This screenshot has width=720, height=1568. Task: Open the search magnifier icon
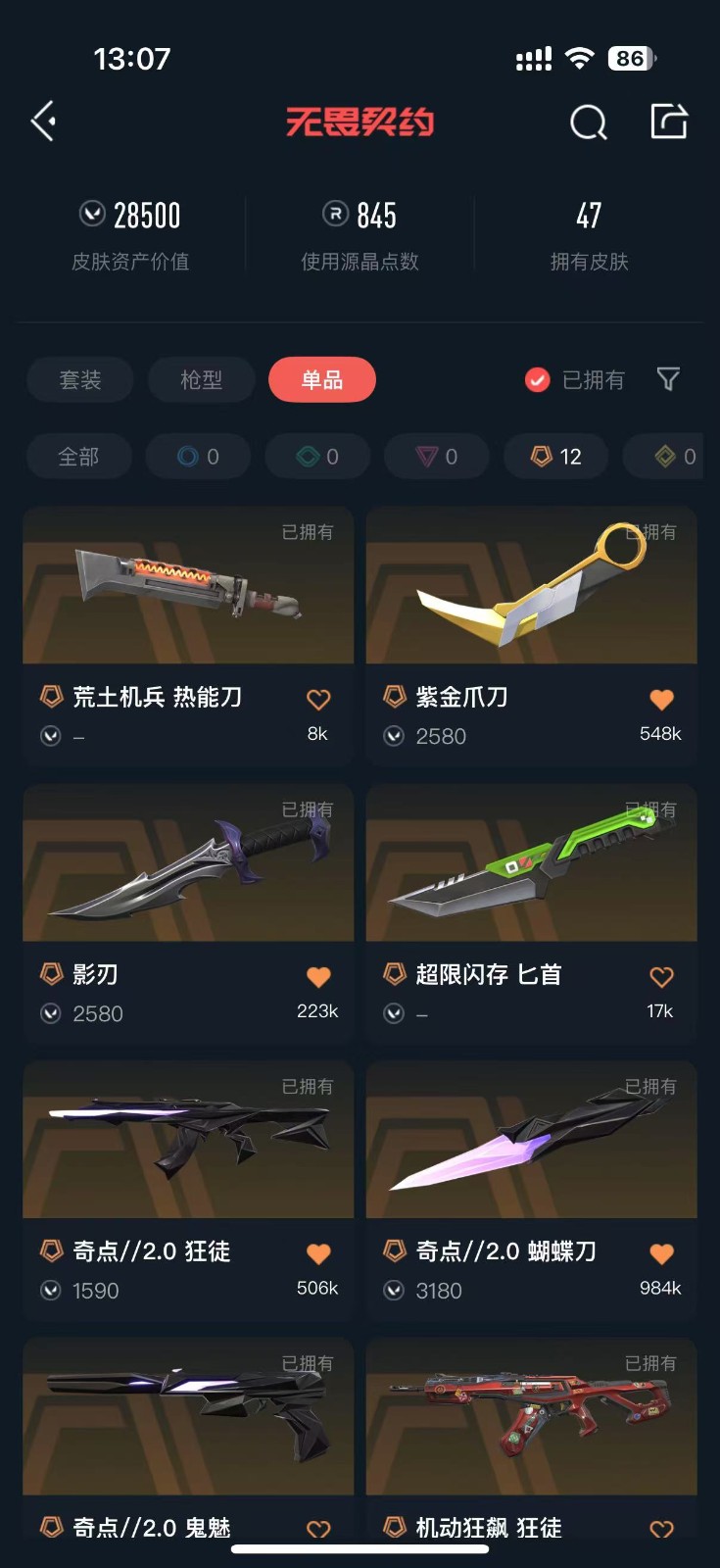(588, 122)
